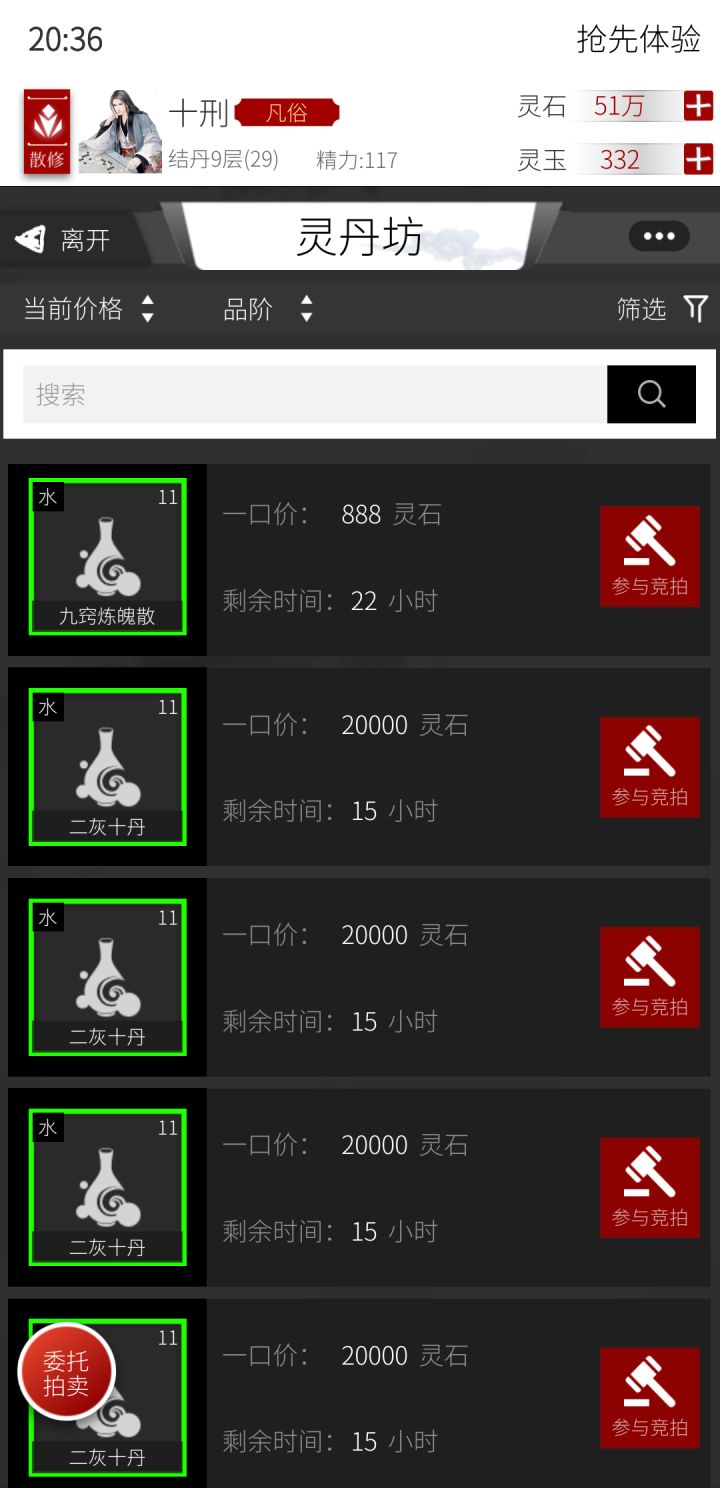Click the auction hammer on the first 二灰十丹

[649, 767]
